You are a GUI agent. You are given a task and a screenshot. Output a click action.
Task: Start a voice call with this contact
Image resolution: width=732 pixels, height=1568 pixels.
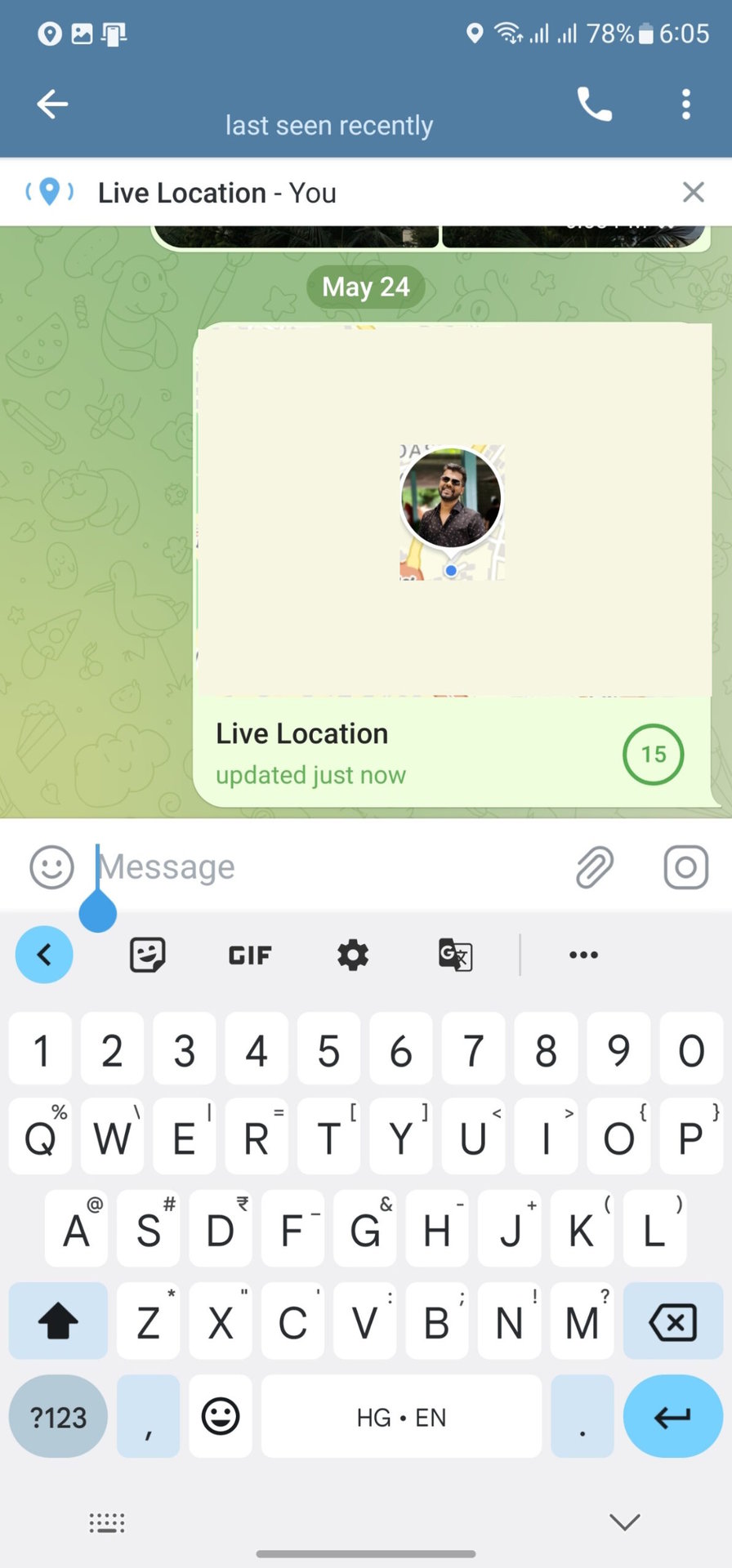[594, 105]
